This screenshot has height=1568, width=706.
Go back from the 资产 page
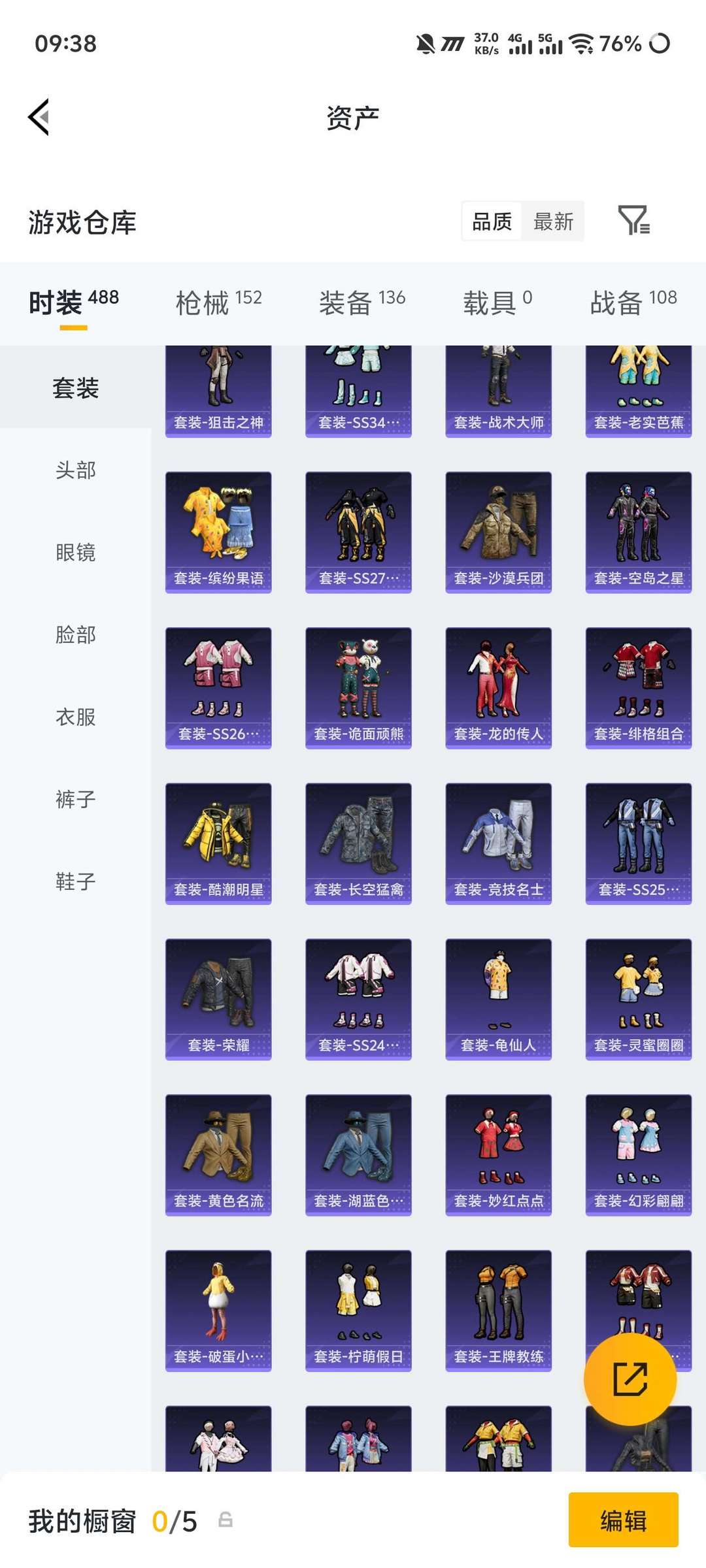coord(39,118)
